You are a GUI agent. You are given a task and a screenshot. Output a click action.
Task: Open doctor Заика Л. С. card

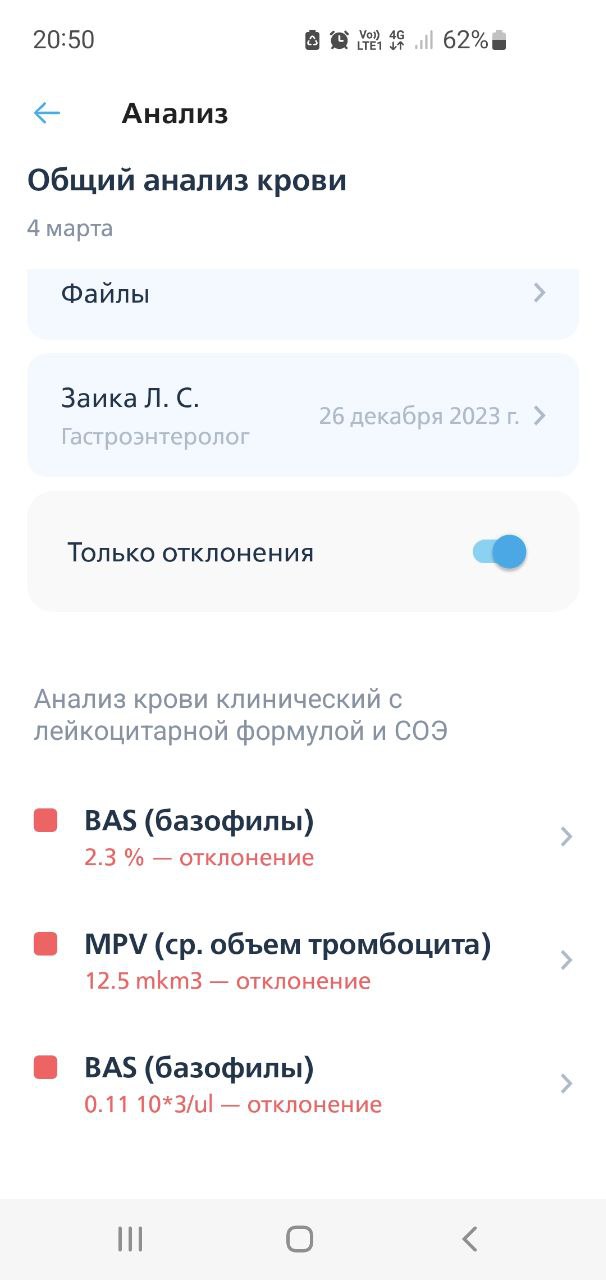tap(303, 414)
